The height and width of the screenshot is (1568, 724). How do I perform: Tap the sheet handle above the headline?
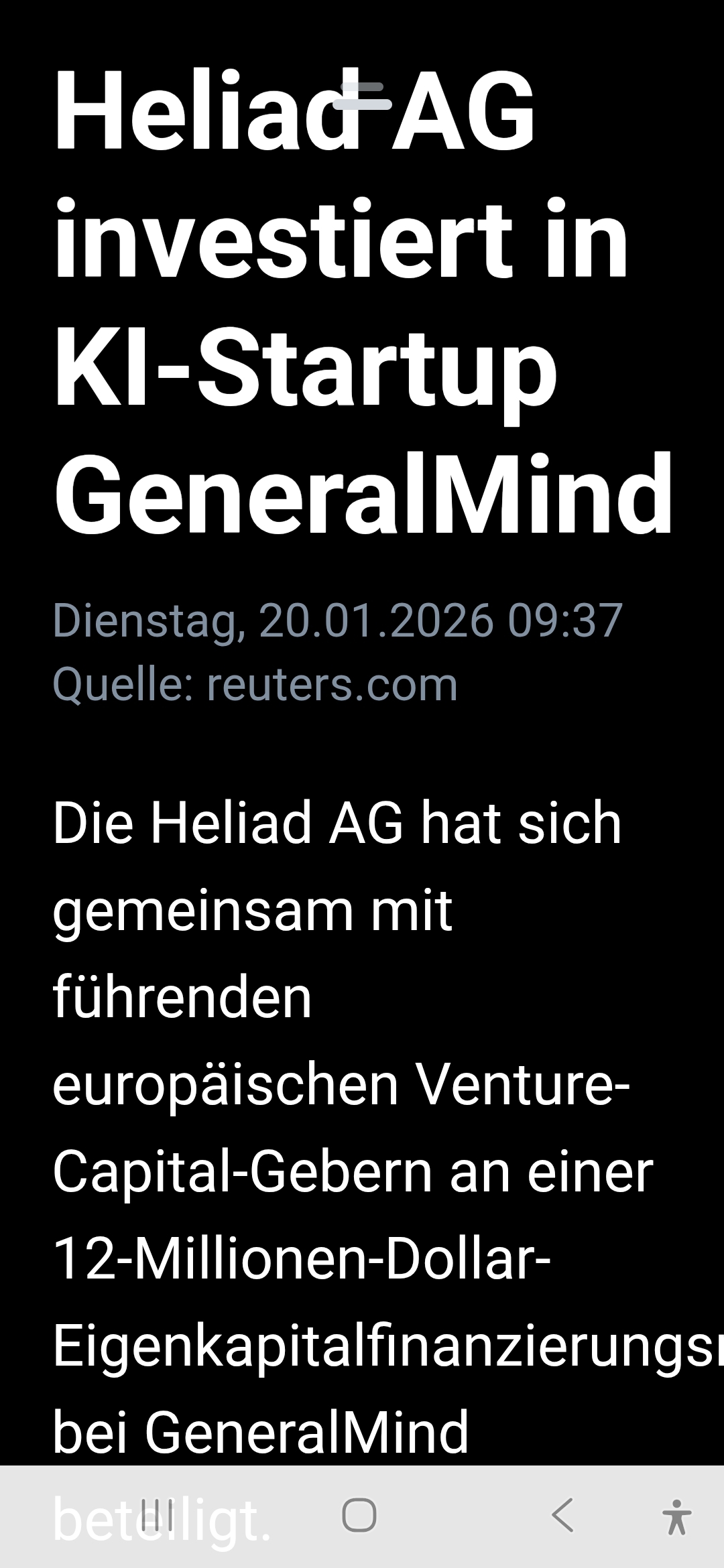tap(363, 96)
